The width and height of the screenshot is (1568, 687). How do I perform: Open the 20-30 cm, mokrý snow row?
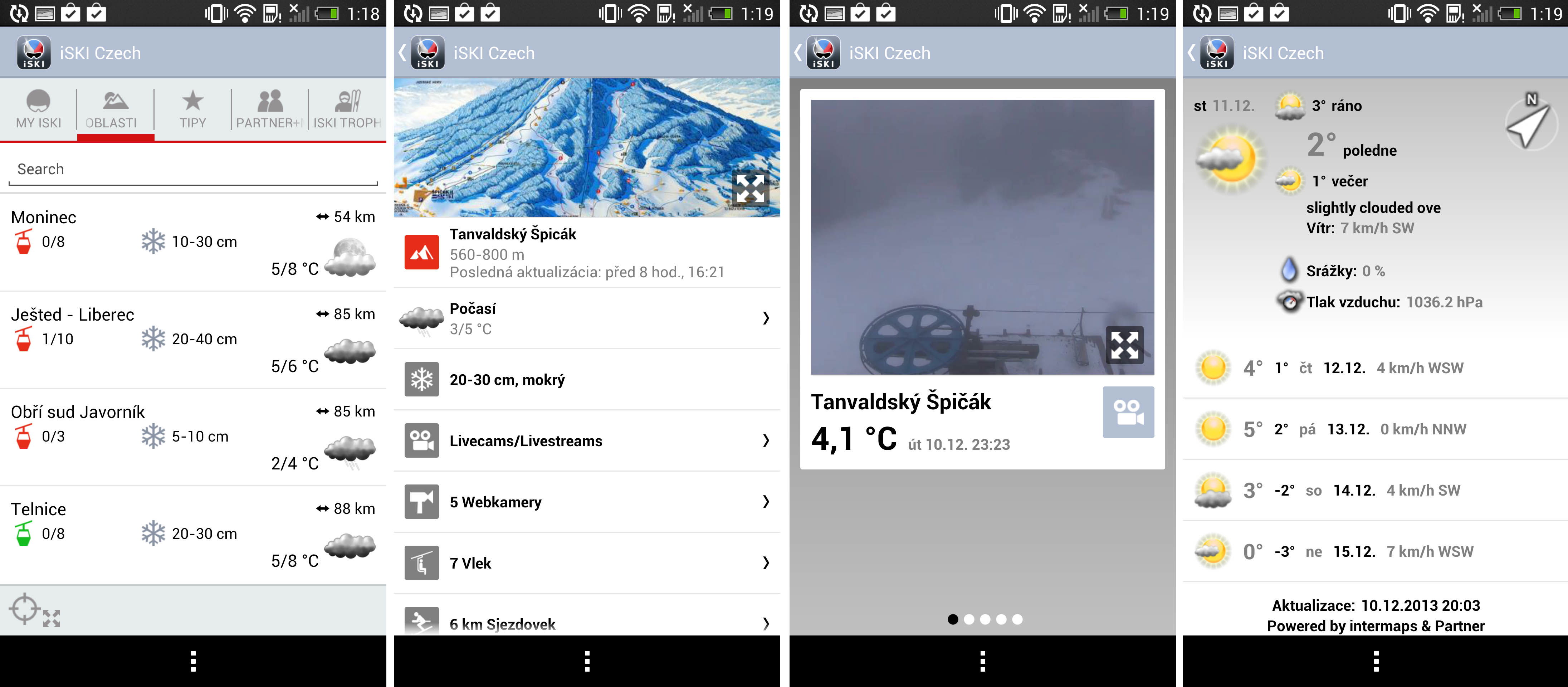[x=586, y=379]
